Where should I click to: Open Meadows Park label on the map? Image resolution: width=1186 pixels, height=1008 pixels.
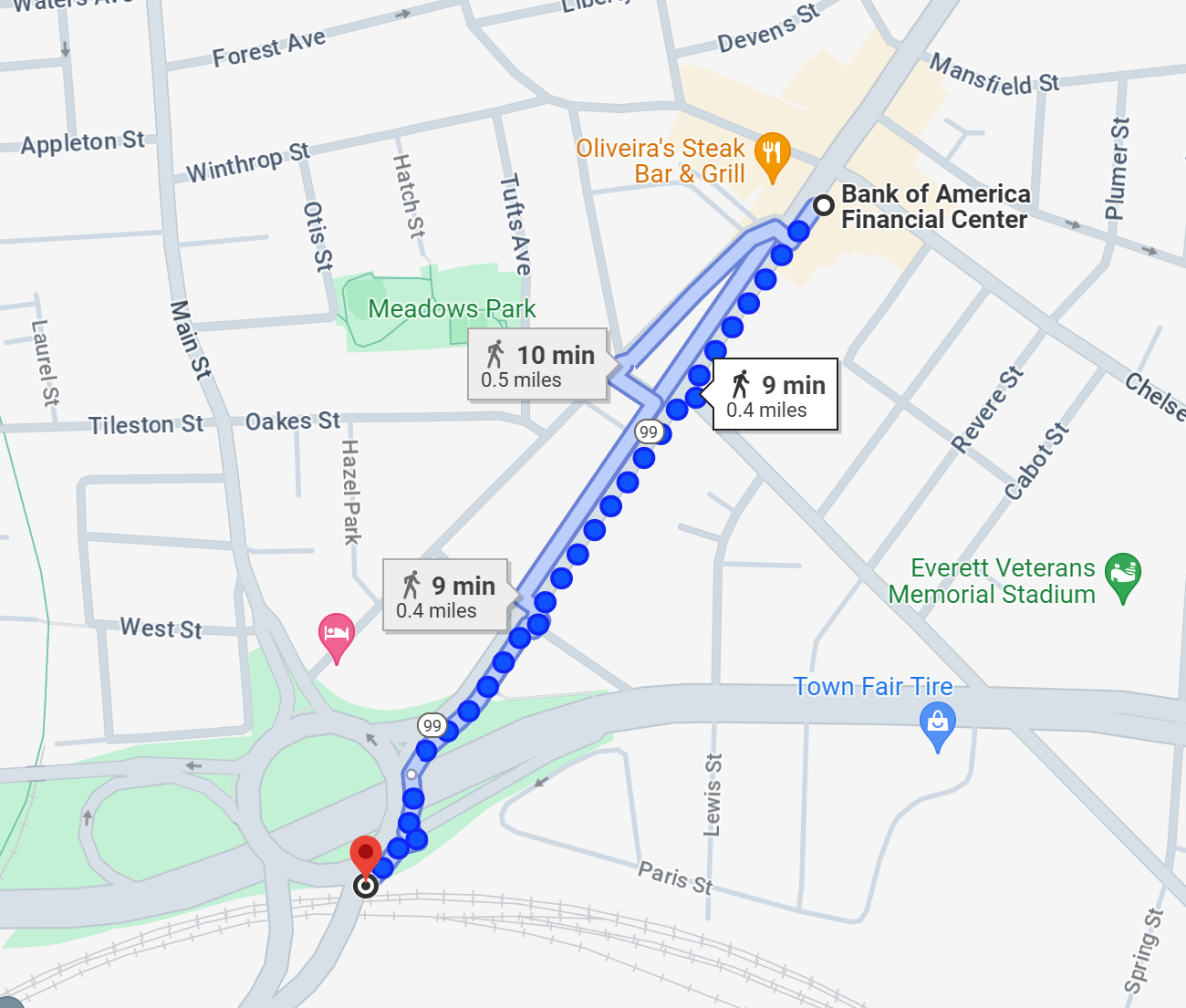click(x=452, y=309)
